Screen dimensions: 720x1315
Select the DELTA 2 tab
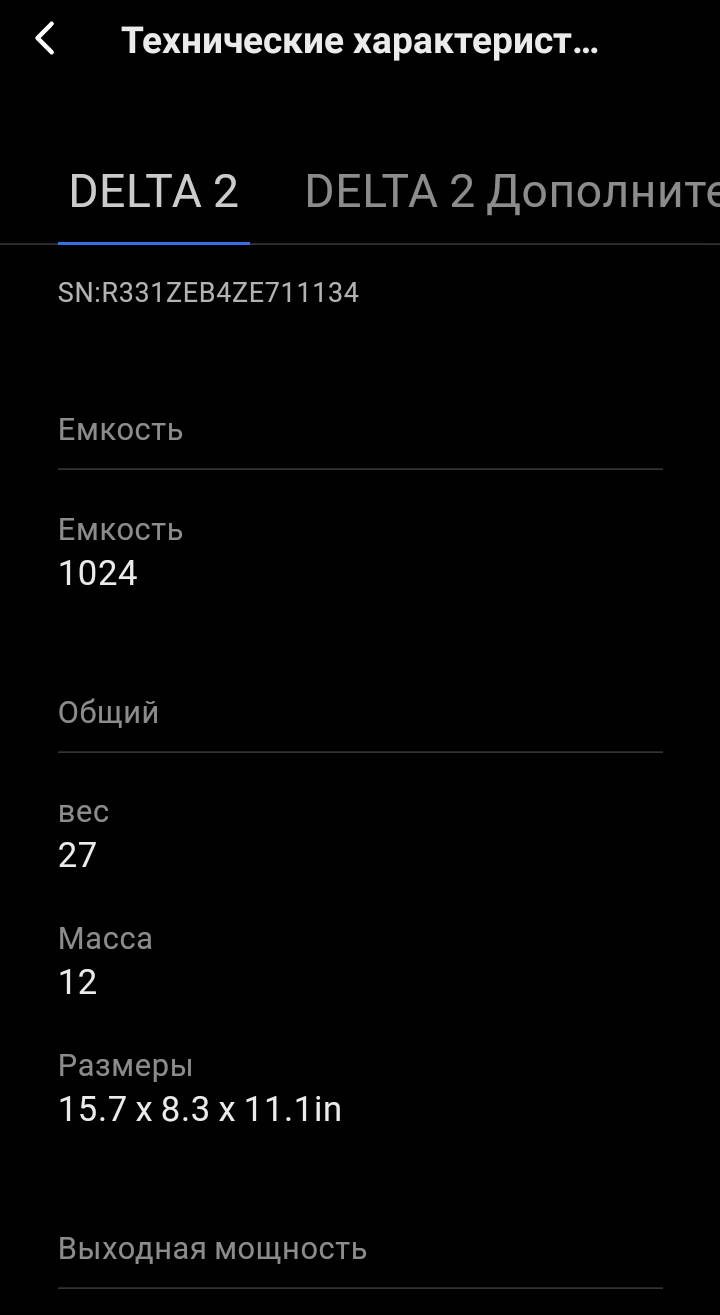pos(154,191)
